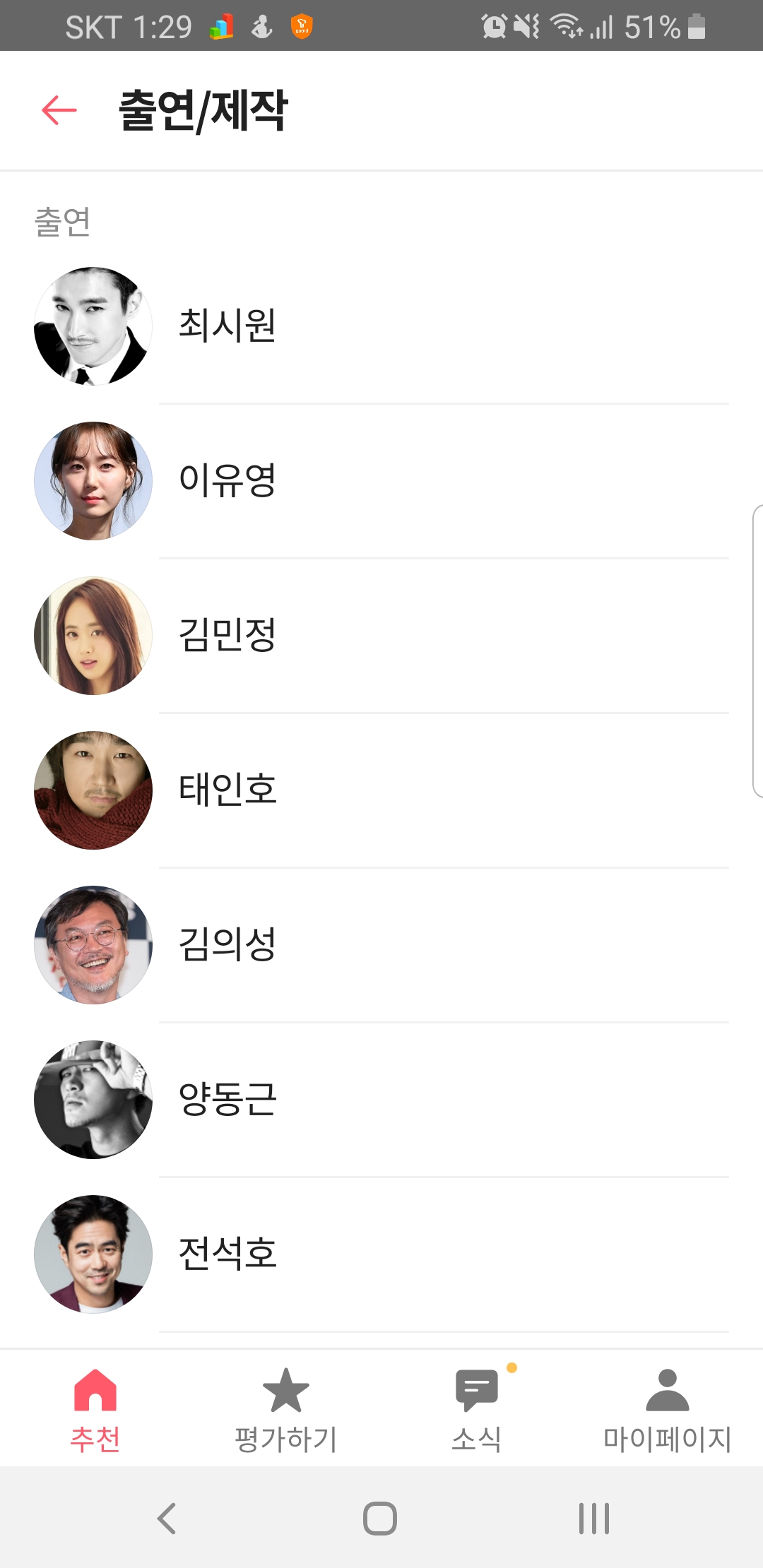The height and width of the screenshot is (1568, 763).
Task: View 전석호's profile
Action: coord(381,1254)
